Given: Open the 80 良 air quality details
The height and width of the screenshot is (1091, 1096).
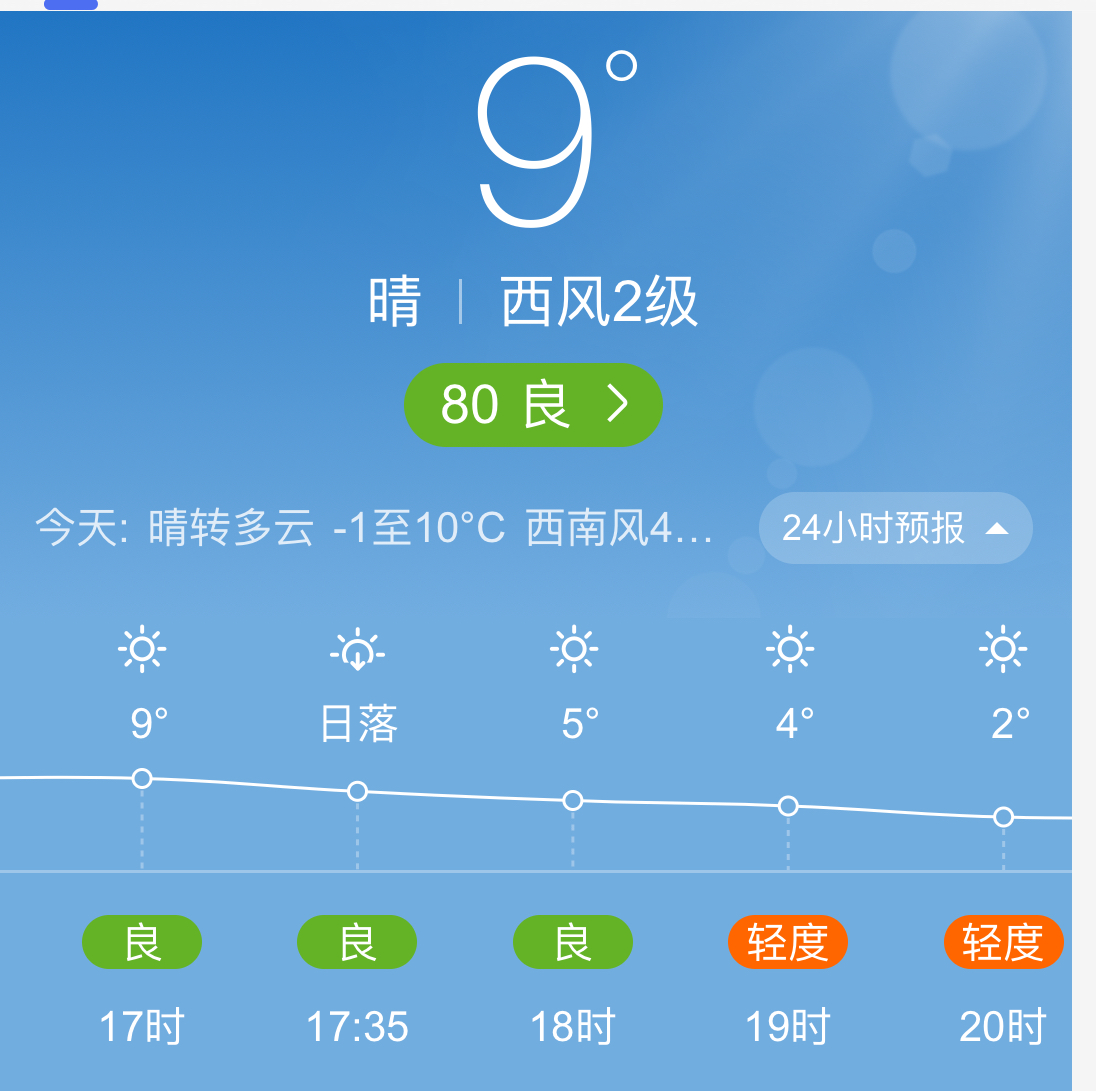Looking at the screenshot, I should 533,405.
